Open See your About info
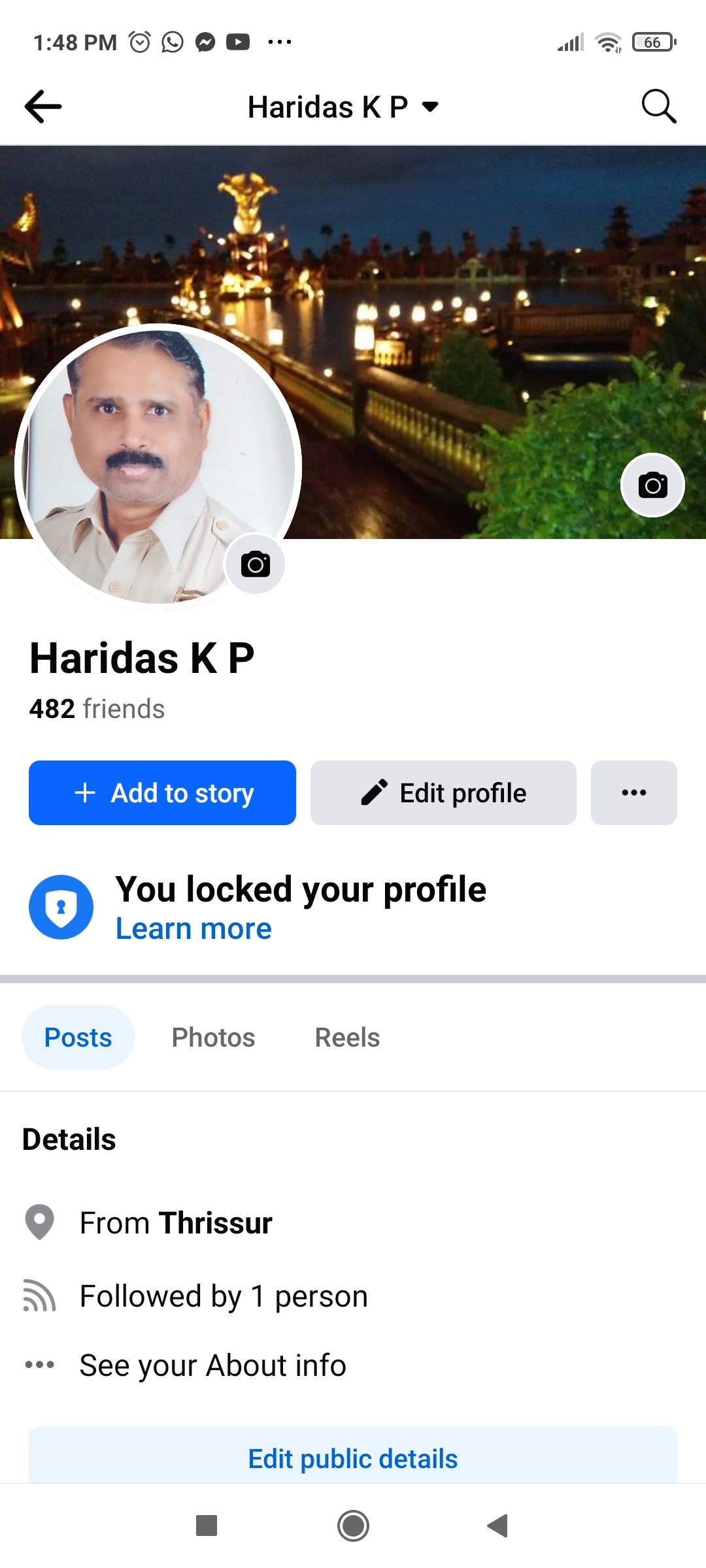 pos(212,1365)
